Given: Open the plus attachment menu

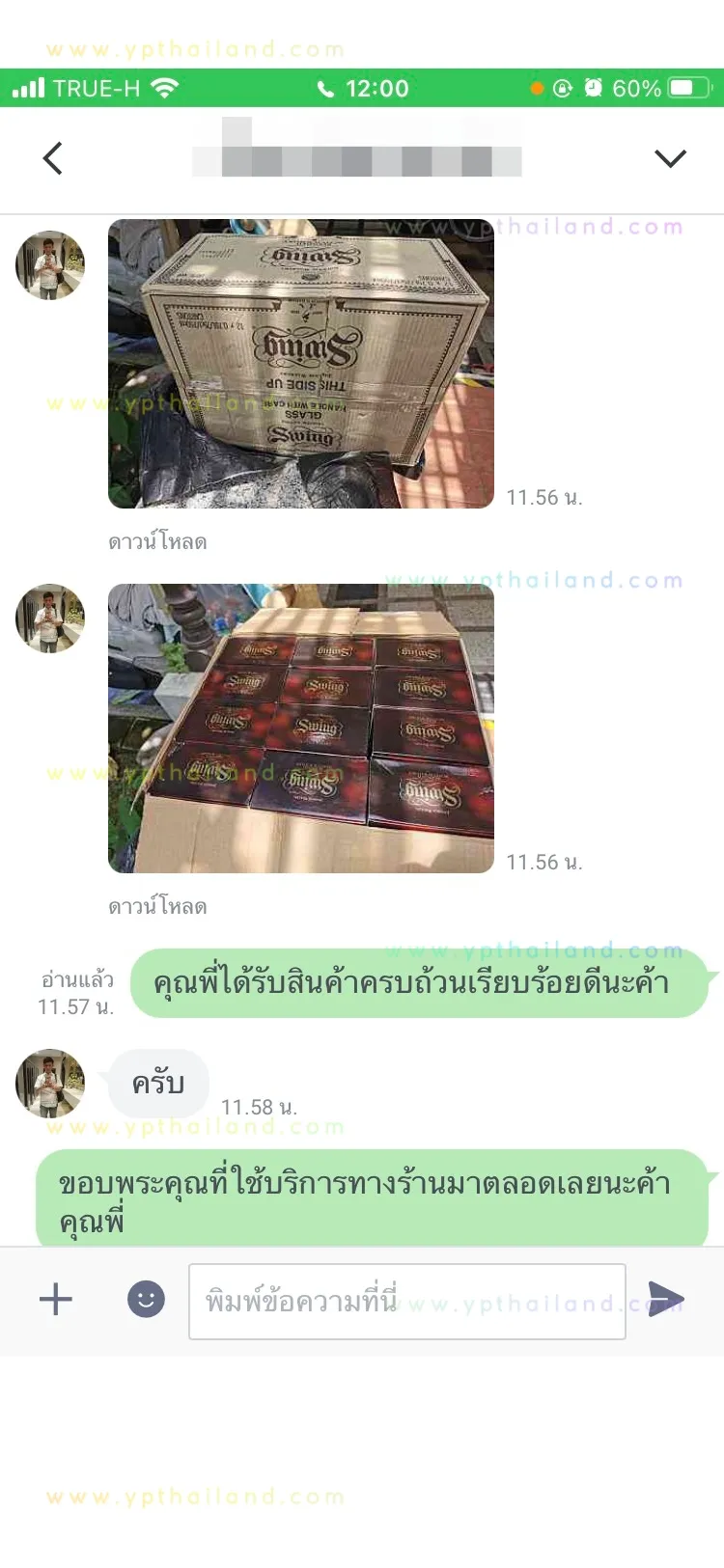Looking at the screenshot, I should coord(56,1299).
